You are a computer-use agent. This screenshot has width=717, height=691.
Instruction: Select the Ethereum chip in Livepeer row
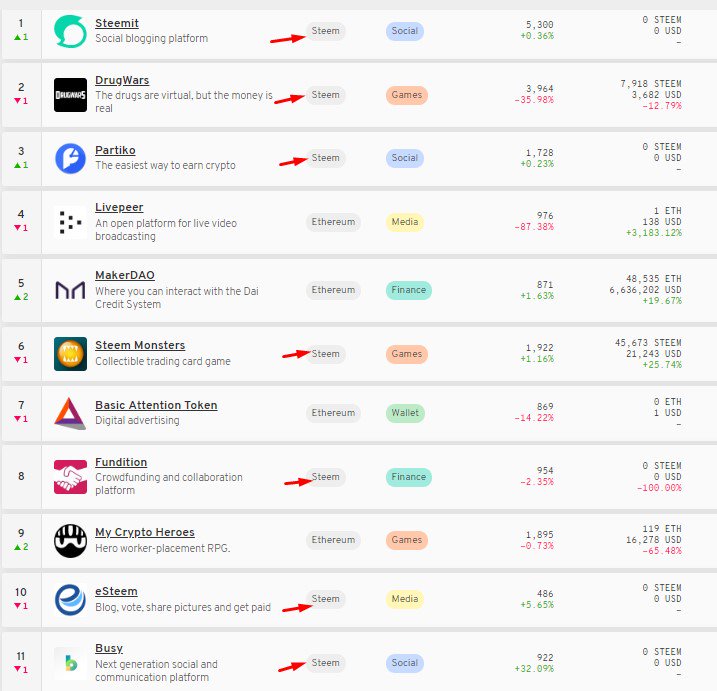tap(333, 222)
